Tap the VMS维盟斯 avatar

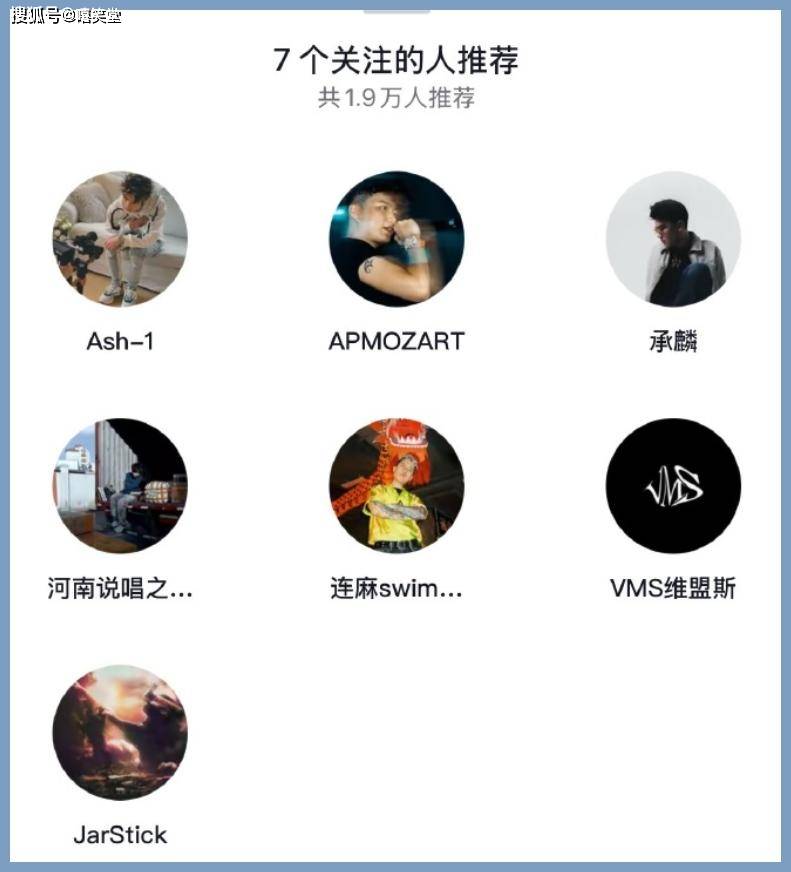pyautogui.click(x=673, y=486)
